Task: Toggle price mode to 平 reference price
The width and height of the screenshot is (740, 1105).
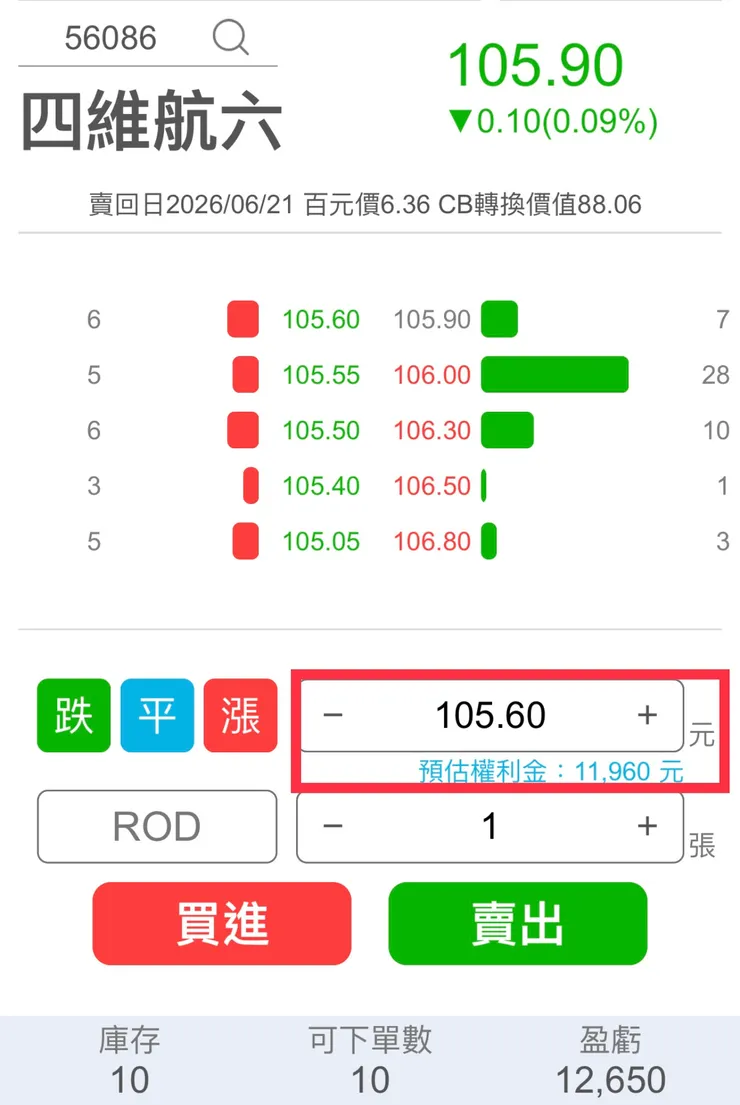Action: coord(156,715)
